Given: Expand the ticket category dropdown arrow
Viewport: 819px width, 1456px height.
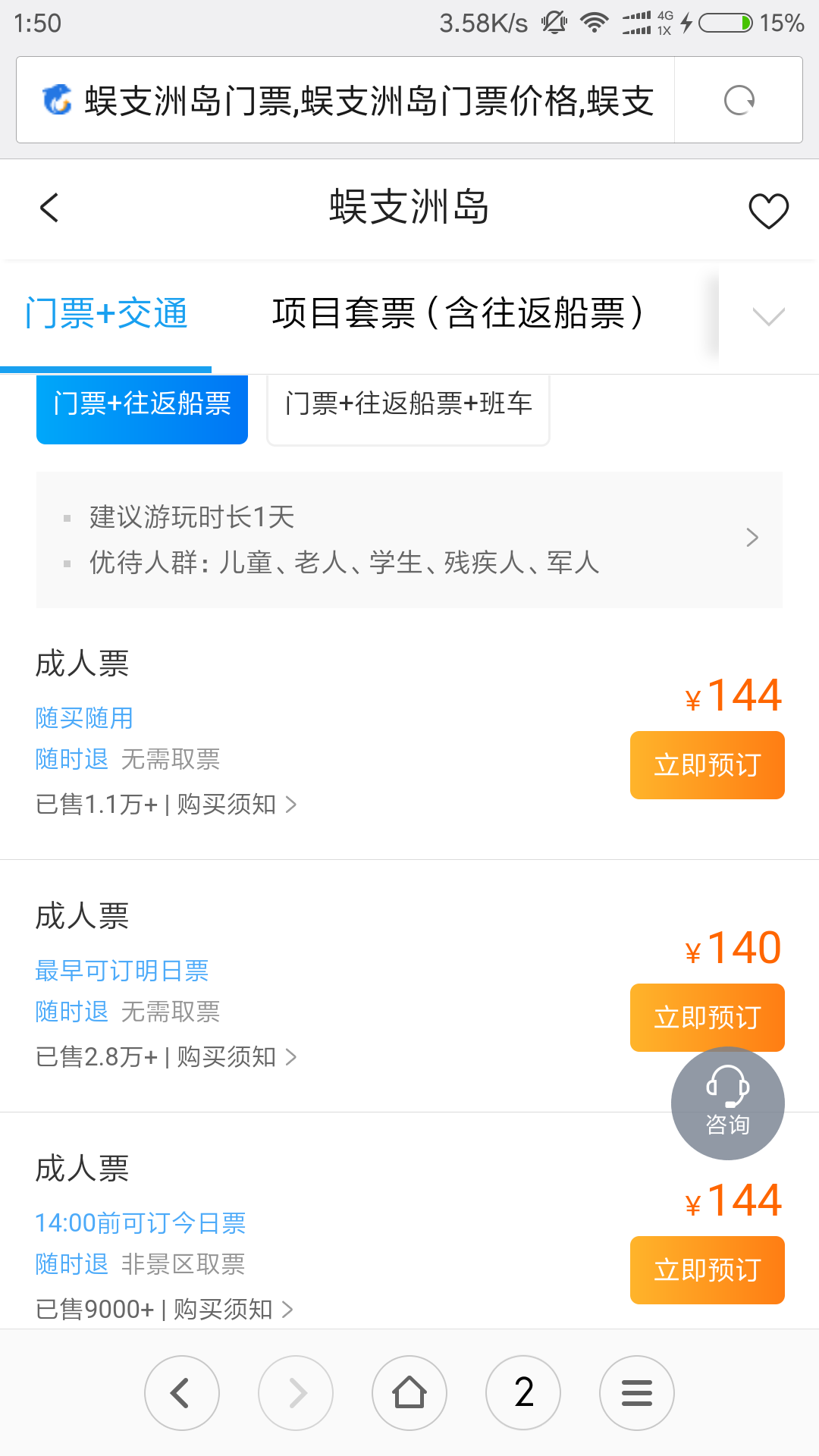Looking at the screenshot, I should point(768,315).
